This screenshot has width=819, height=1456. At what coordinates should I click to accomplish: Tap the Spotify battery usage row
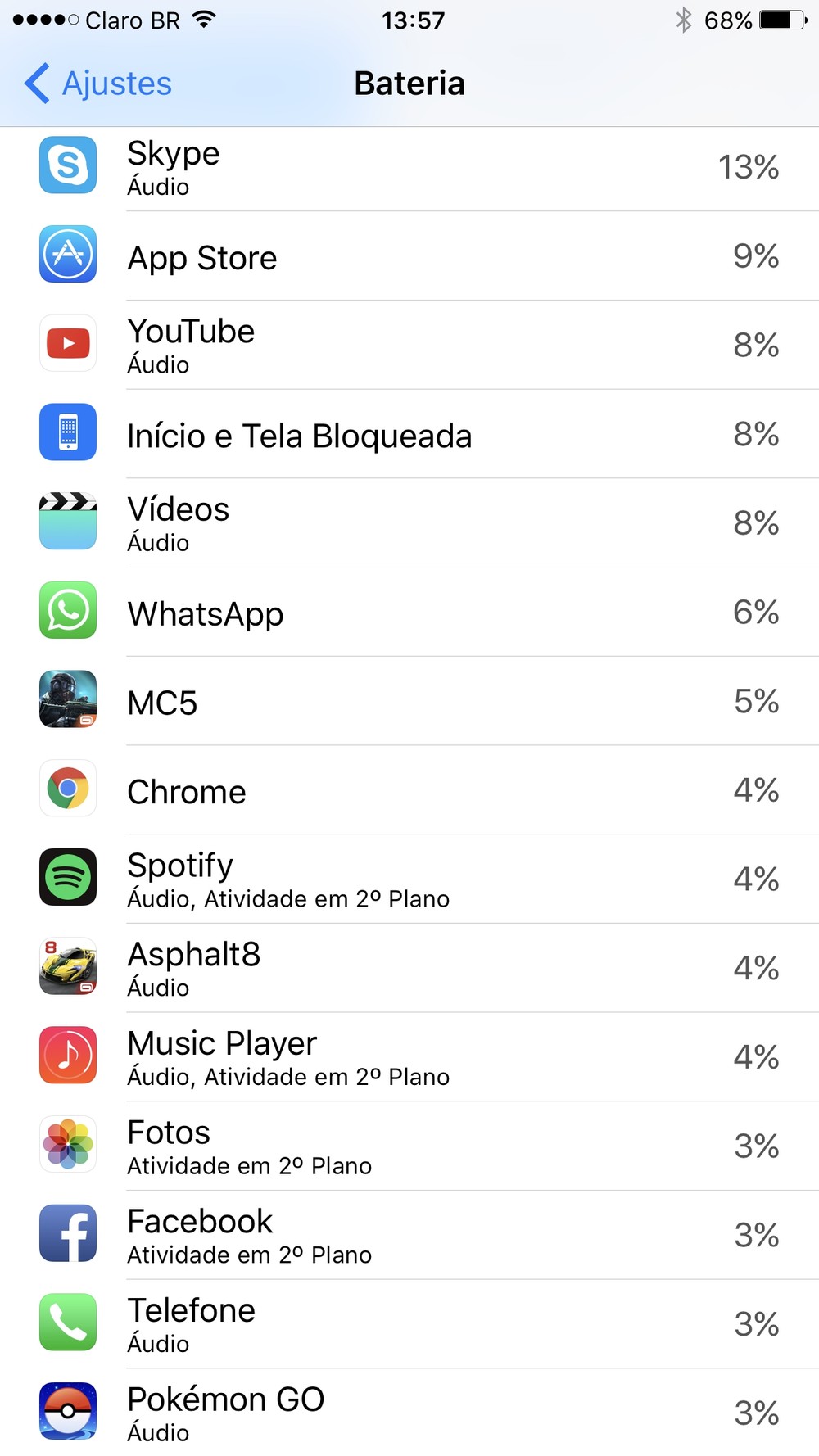409,879
